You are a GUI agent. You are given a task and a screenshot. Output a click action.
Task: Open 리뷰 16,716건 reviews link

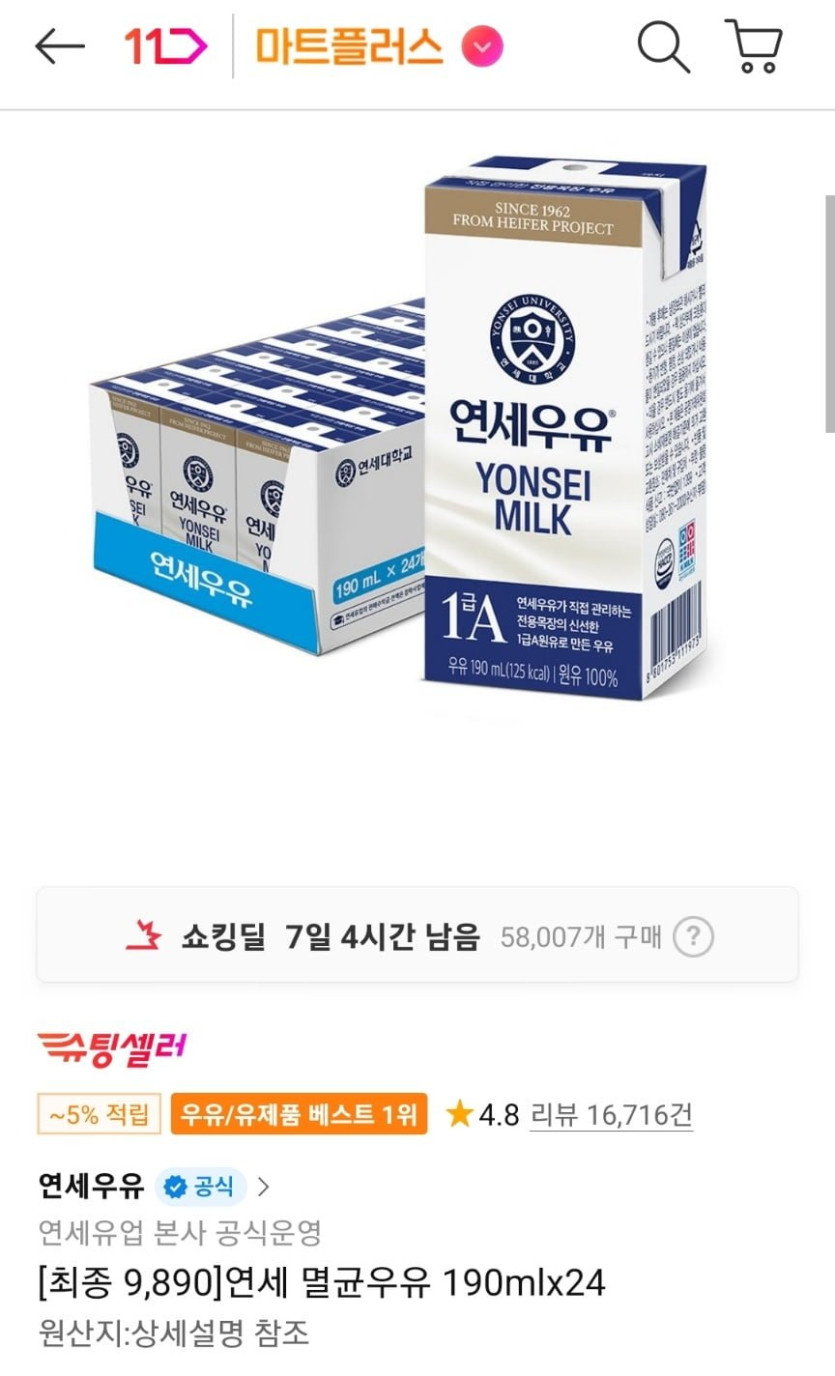click(610, 1114)
